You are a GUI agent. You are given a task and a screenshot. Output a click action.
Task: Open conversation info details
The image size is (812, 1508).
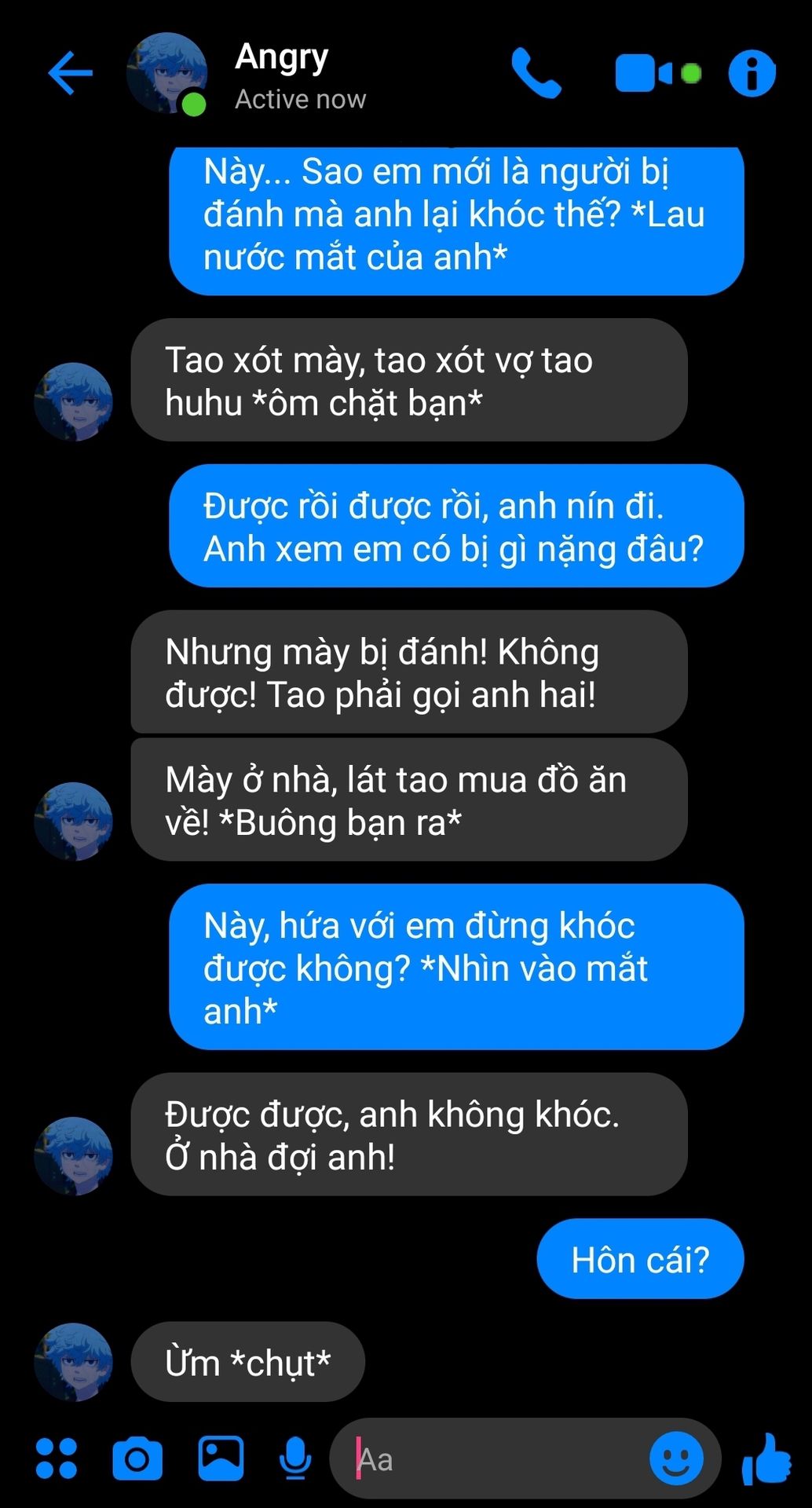tap(752, 74)
